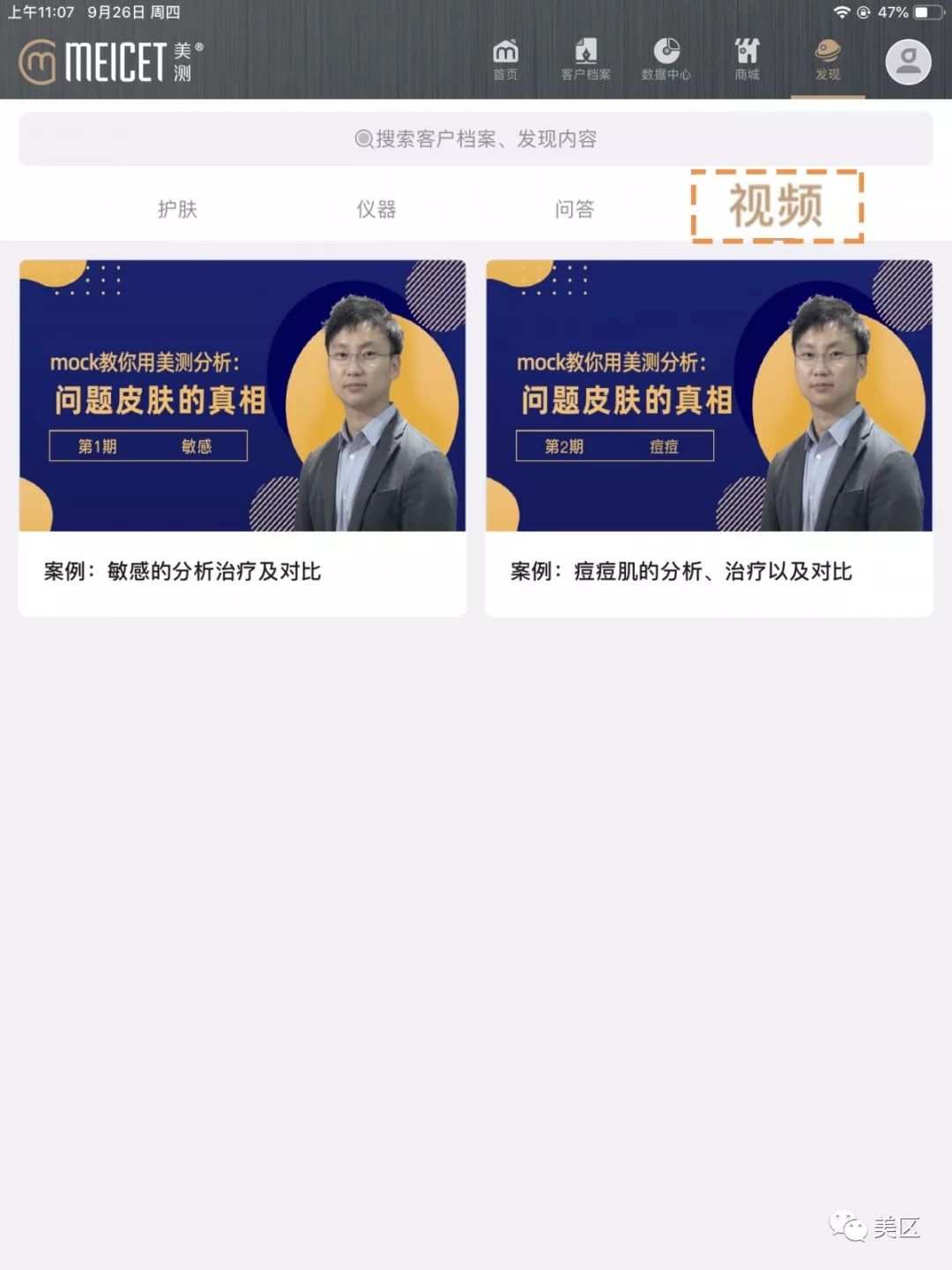
Task: Open the 数据中心 data center tab
Action: [666, 60]
